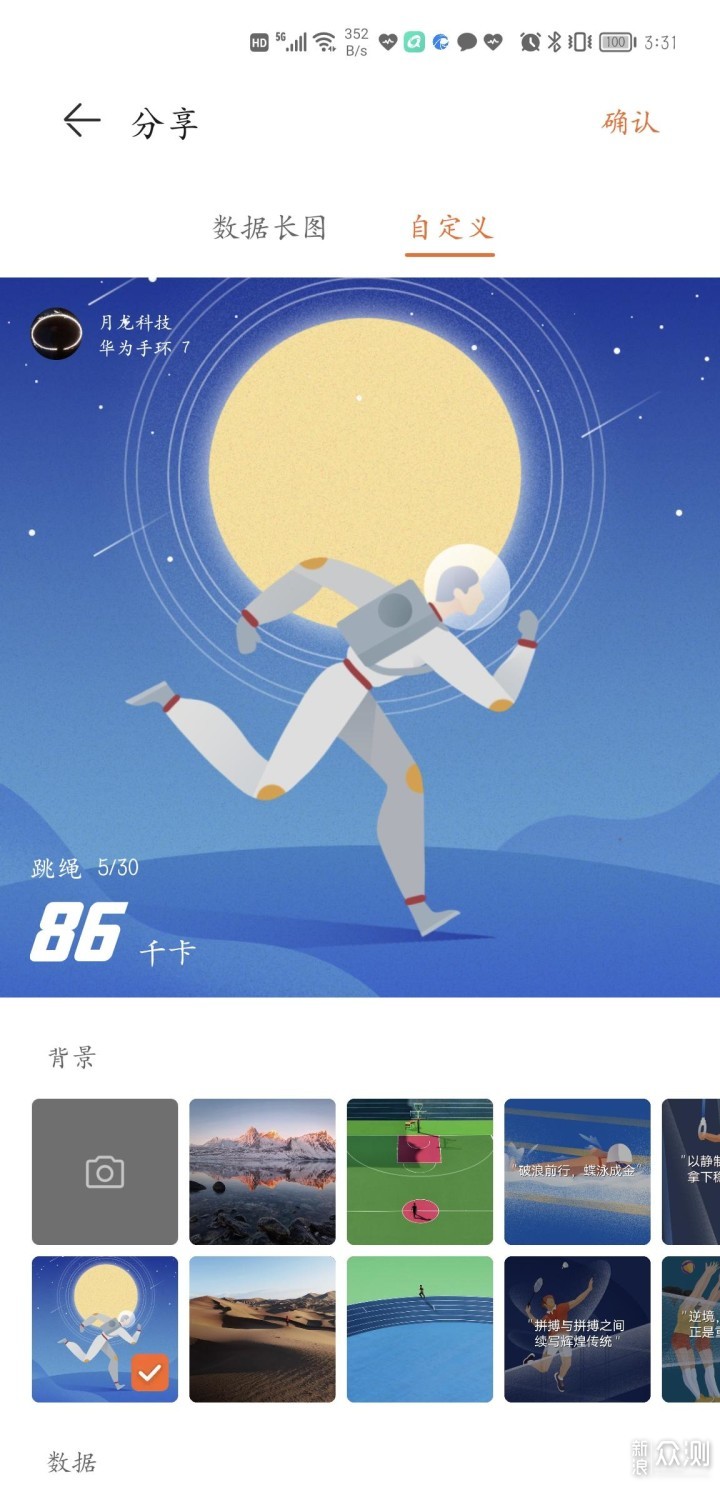Select the 以静制 gymnastics rings background
This screenshot has width=720, height=1485.
click(692, 1172)
